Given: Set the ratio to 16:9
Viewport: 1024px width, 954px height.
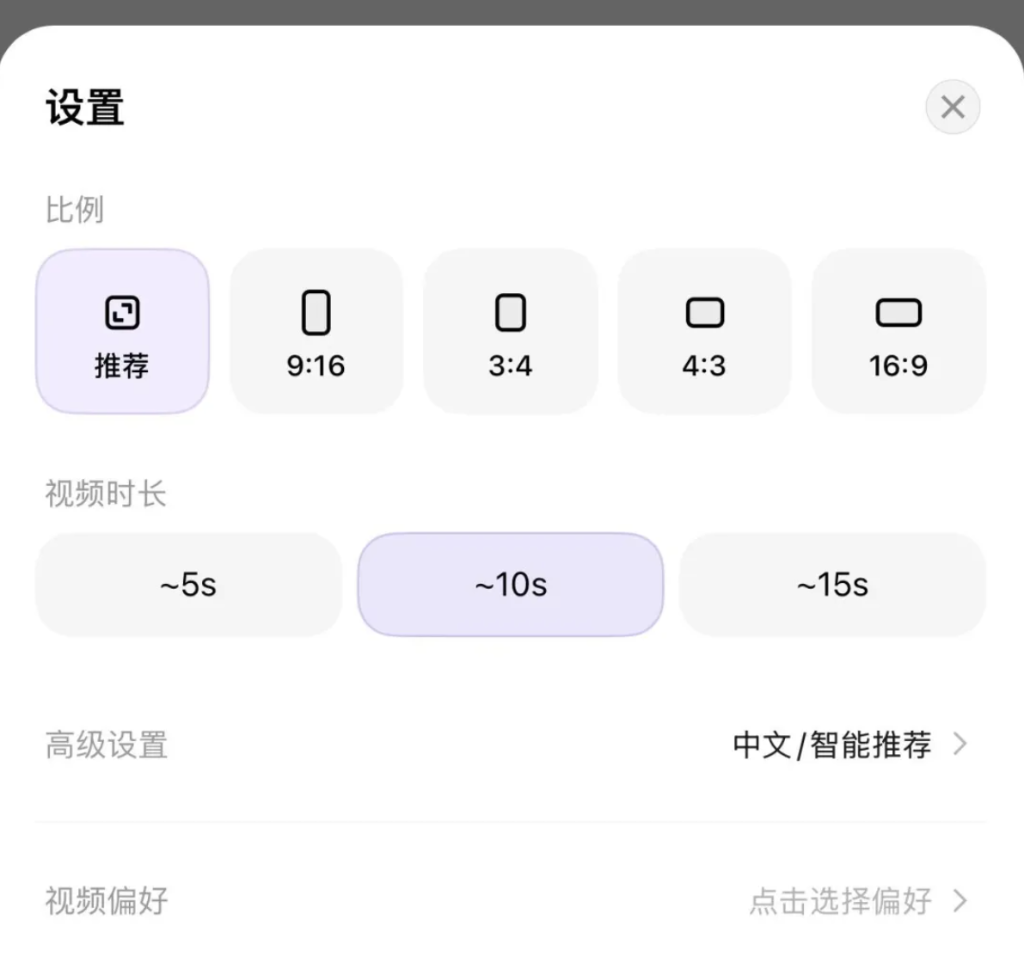Looking at the screenshot, I should coord(898,332).
